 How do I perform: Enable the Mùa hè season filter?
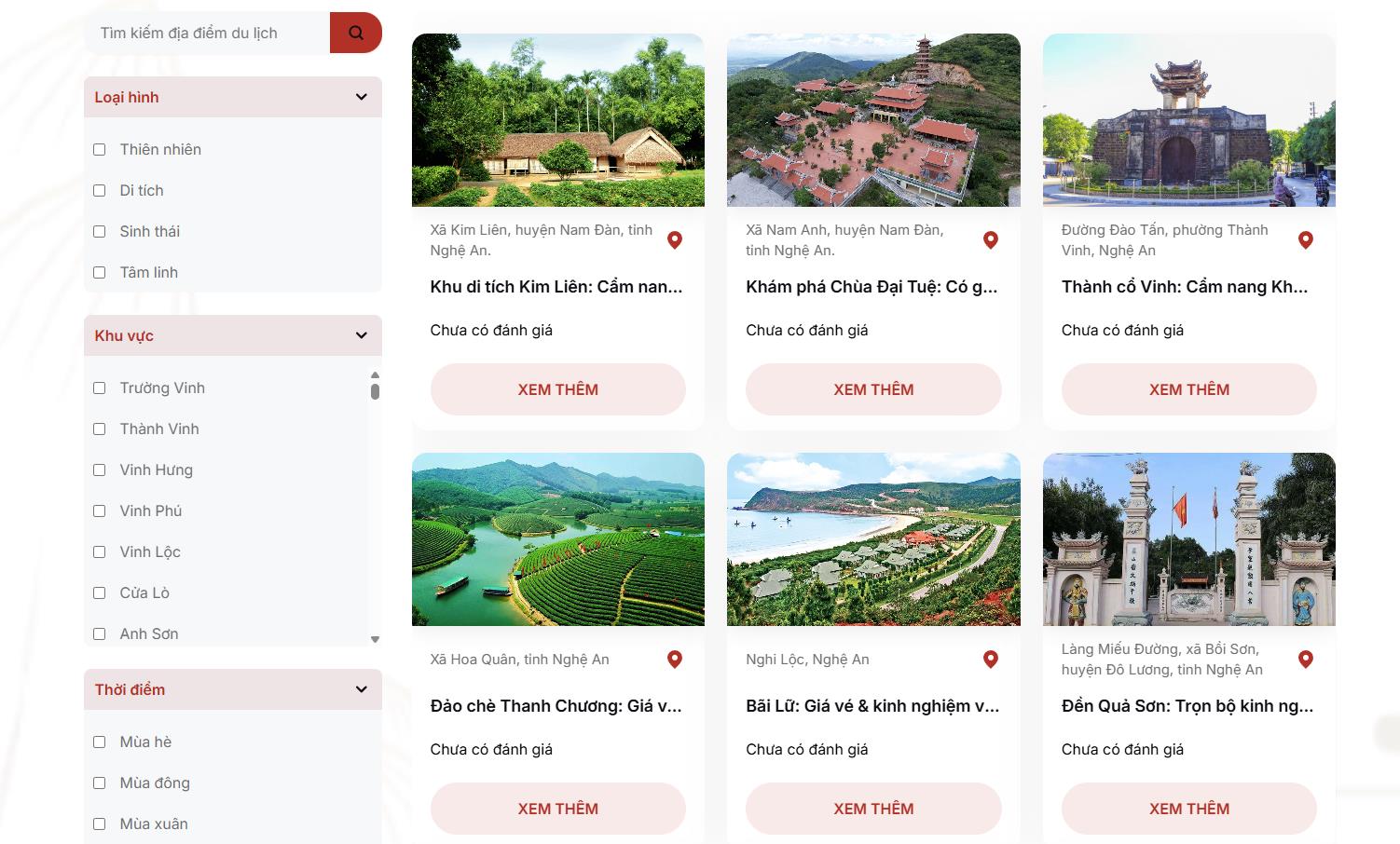100,742
